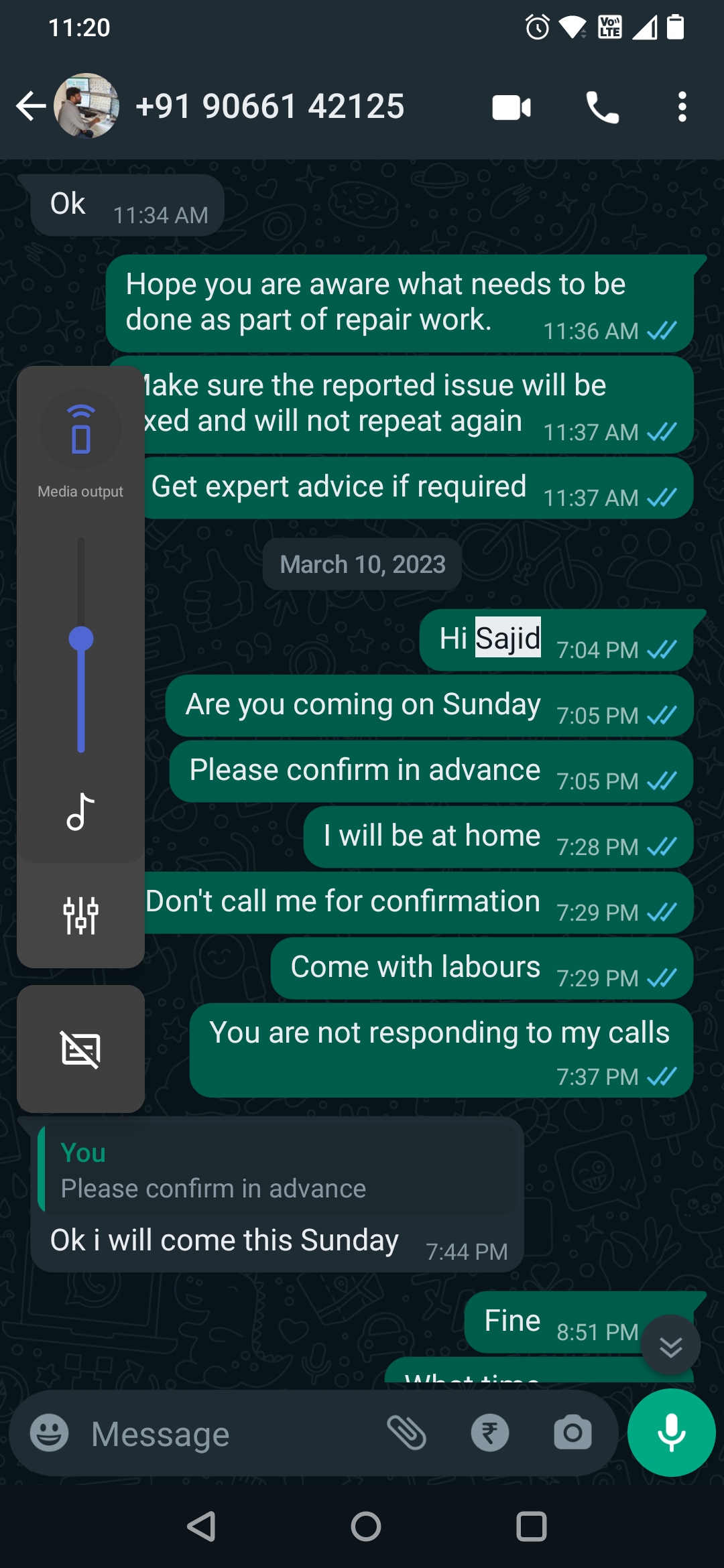
Task: Go back to the chat list
Action: (x=31, y=106)
